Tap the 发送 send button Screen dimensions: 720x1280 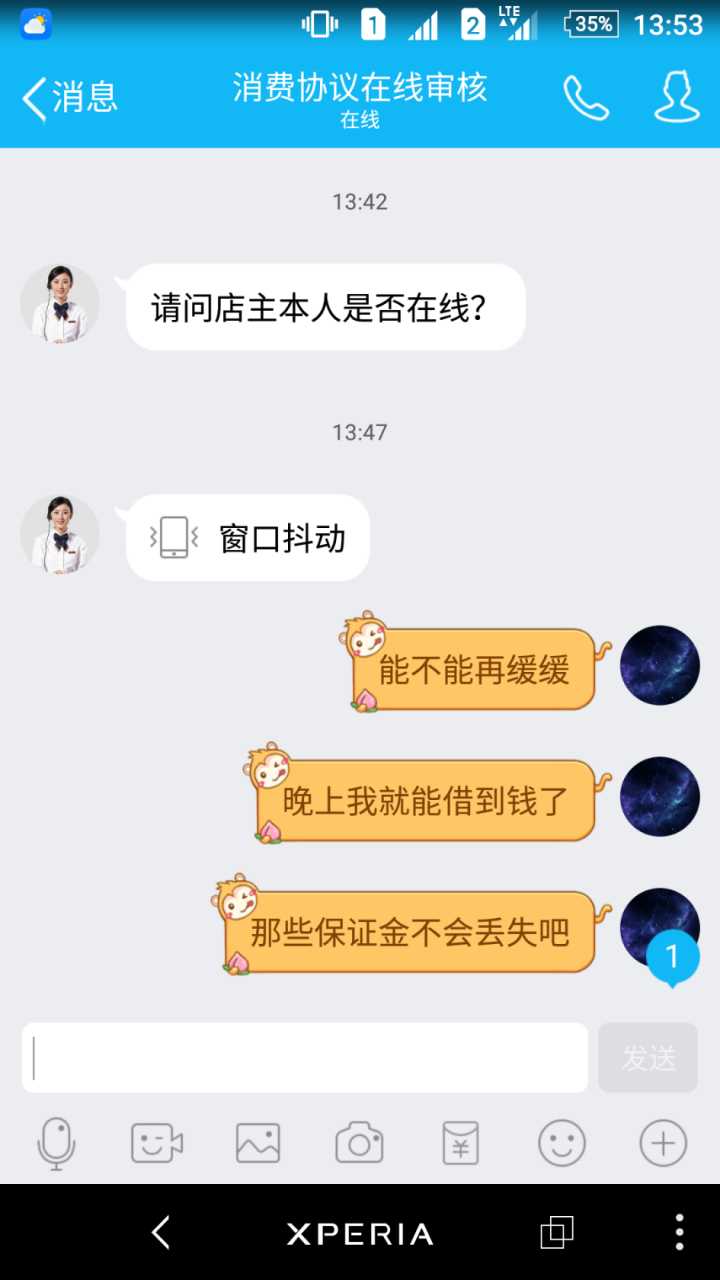coord(648,1057)
